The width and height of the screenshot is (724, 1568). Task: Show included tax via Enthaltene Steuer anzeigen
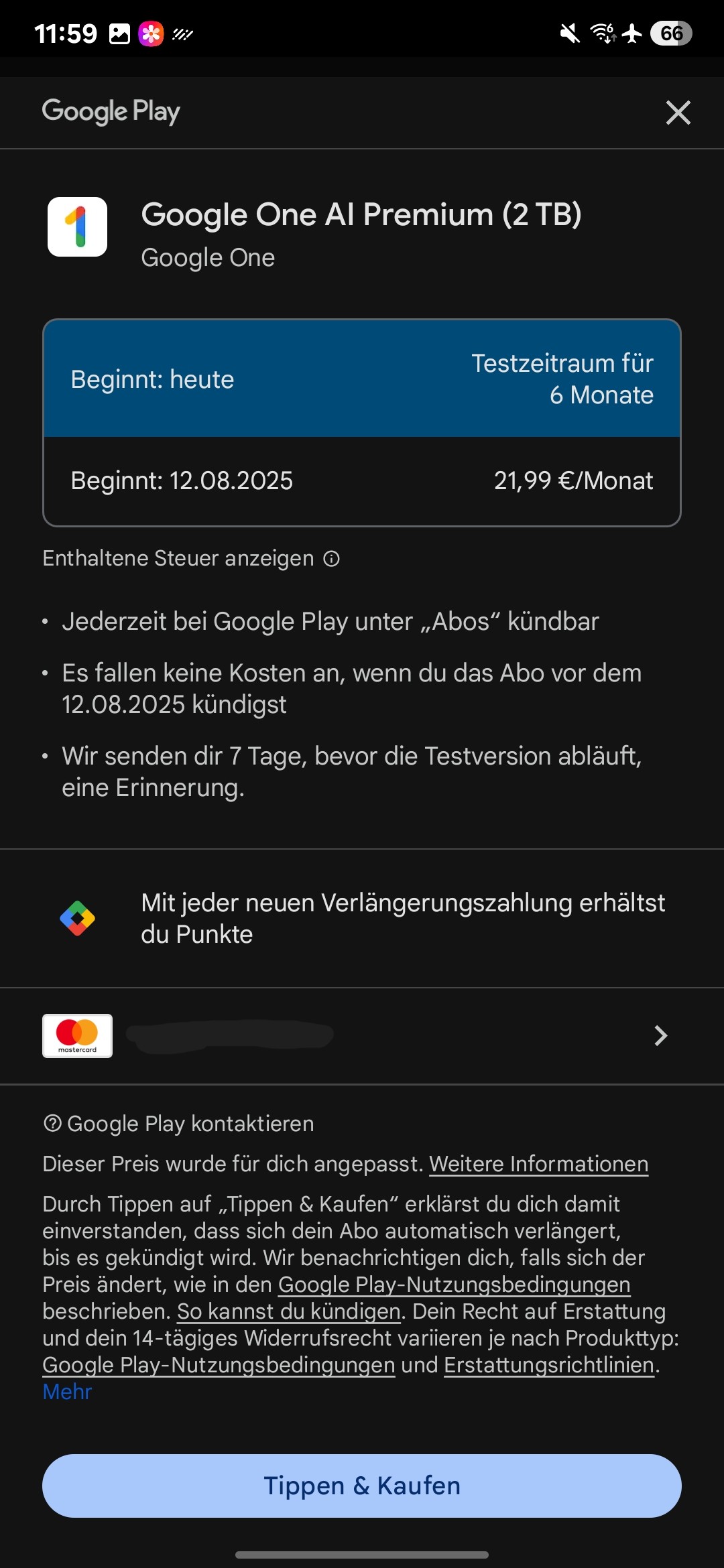click(x=191, y=558)
